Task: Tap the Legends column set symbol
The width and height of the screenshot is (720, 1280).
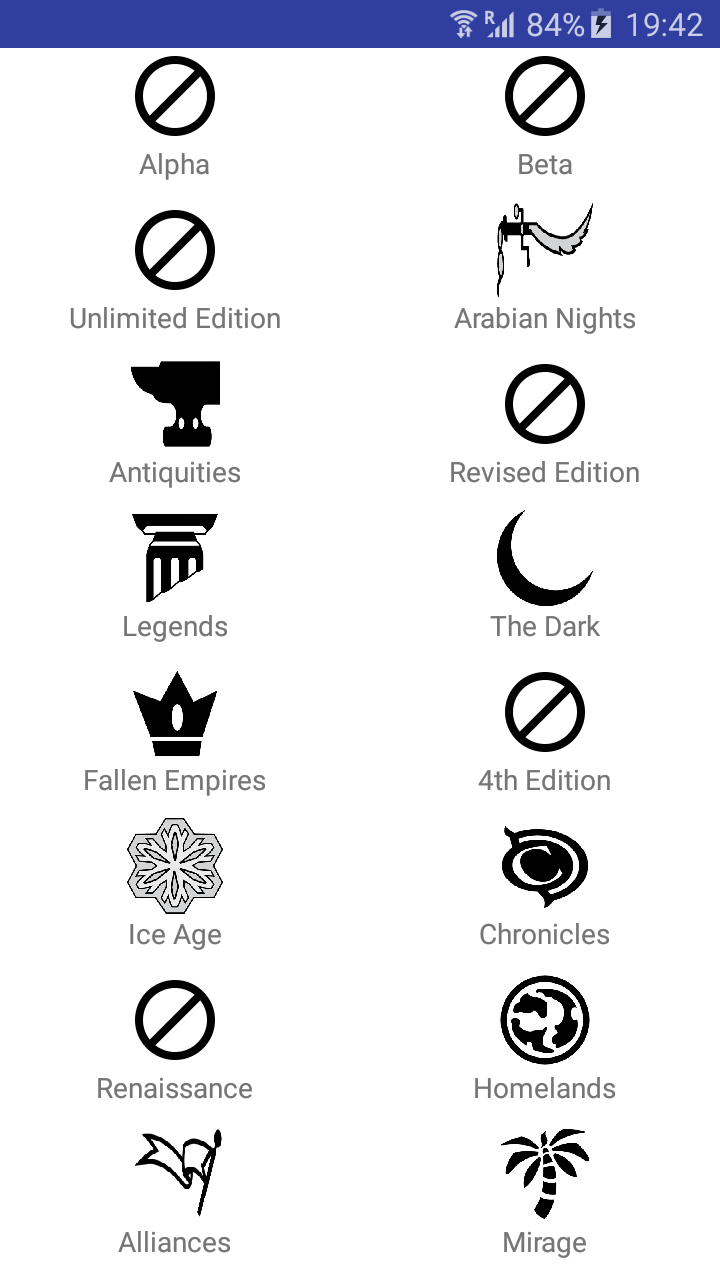Action: pos(175,557)
